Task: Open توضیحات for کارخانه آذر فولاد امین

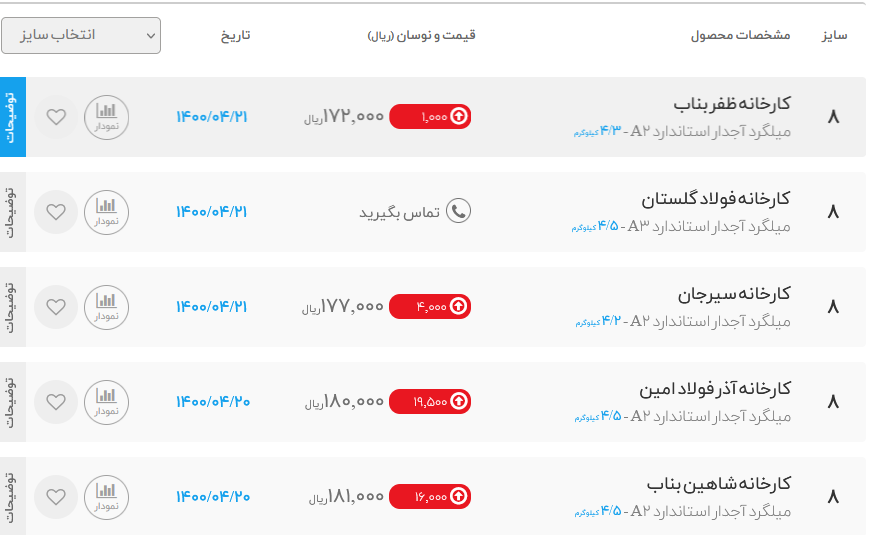Action: 12,402
